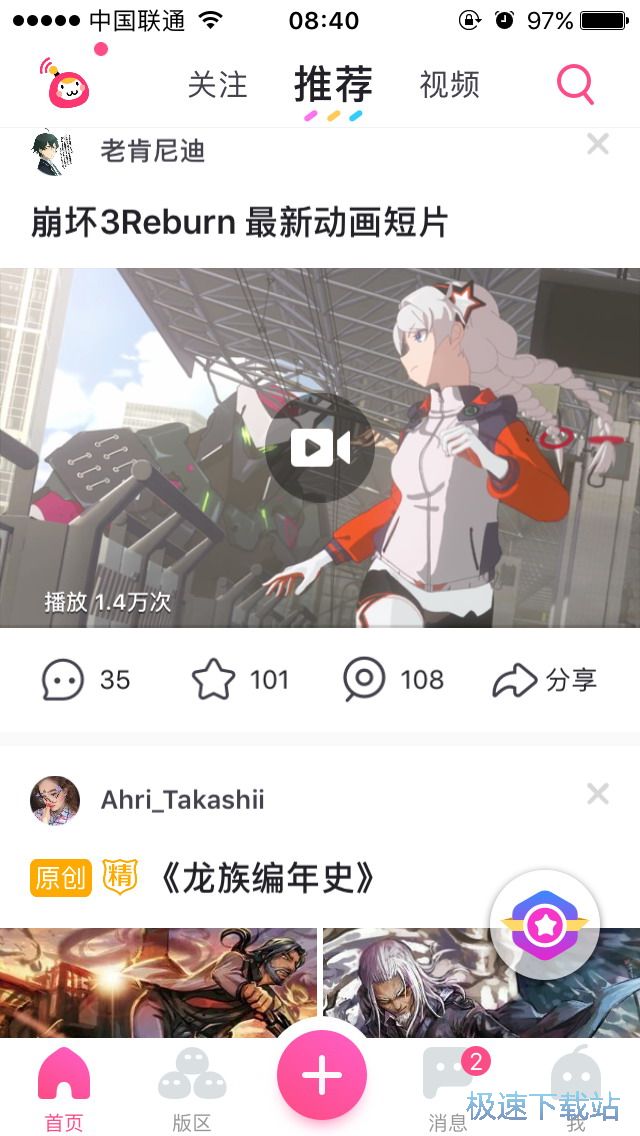
Task: Play the 崩坏3Reburn video
Action: [x=320, y=448]
